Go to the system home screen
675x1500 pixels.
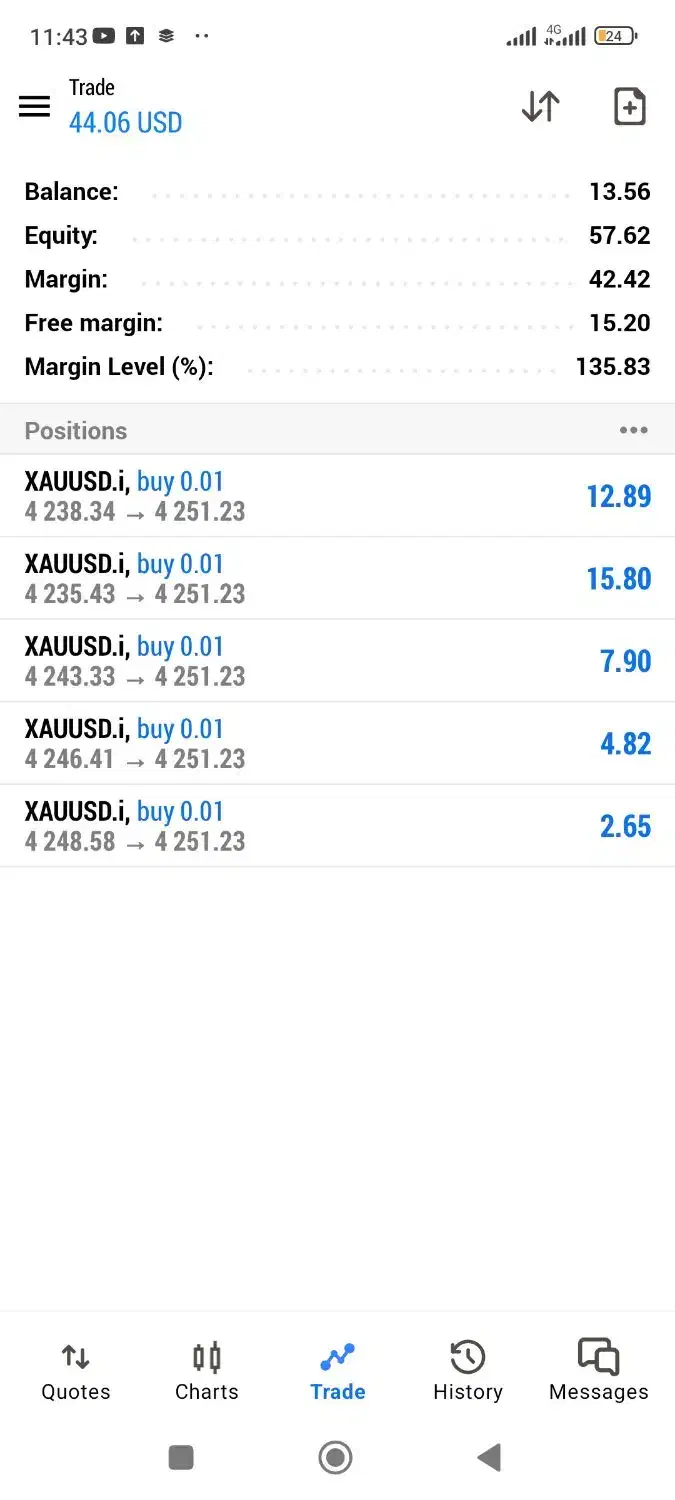point(336,1458)
